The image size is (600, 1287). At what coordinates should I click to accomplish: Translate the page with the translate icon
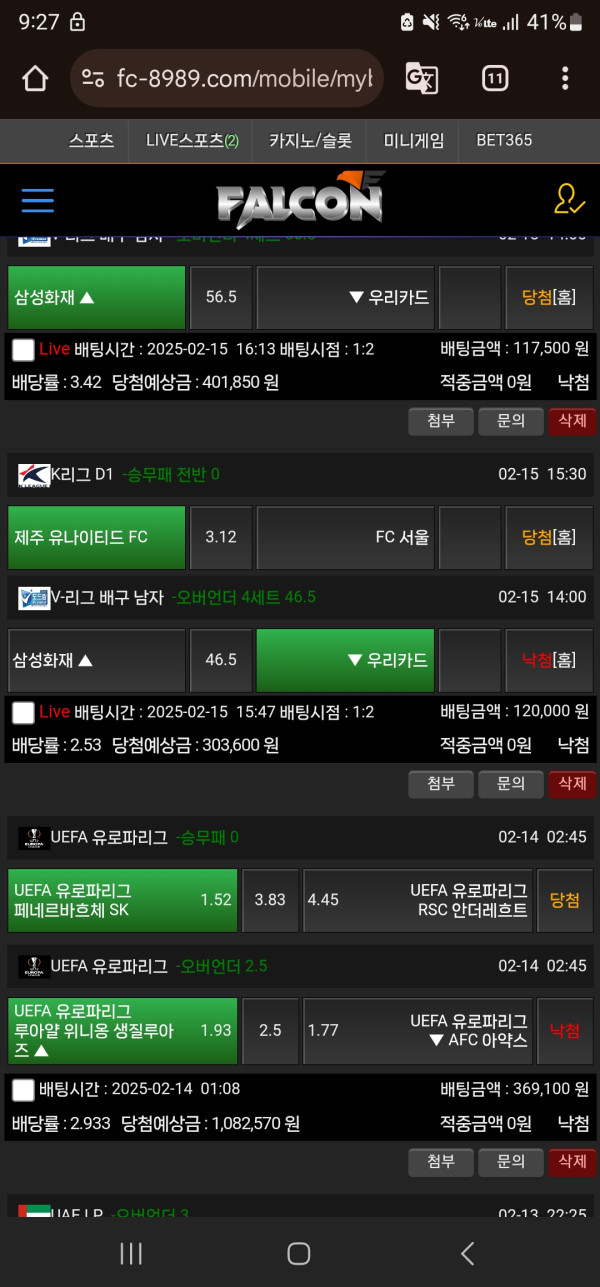coord(421,79)
